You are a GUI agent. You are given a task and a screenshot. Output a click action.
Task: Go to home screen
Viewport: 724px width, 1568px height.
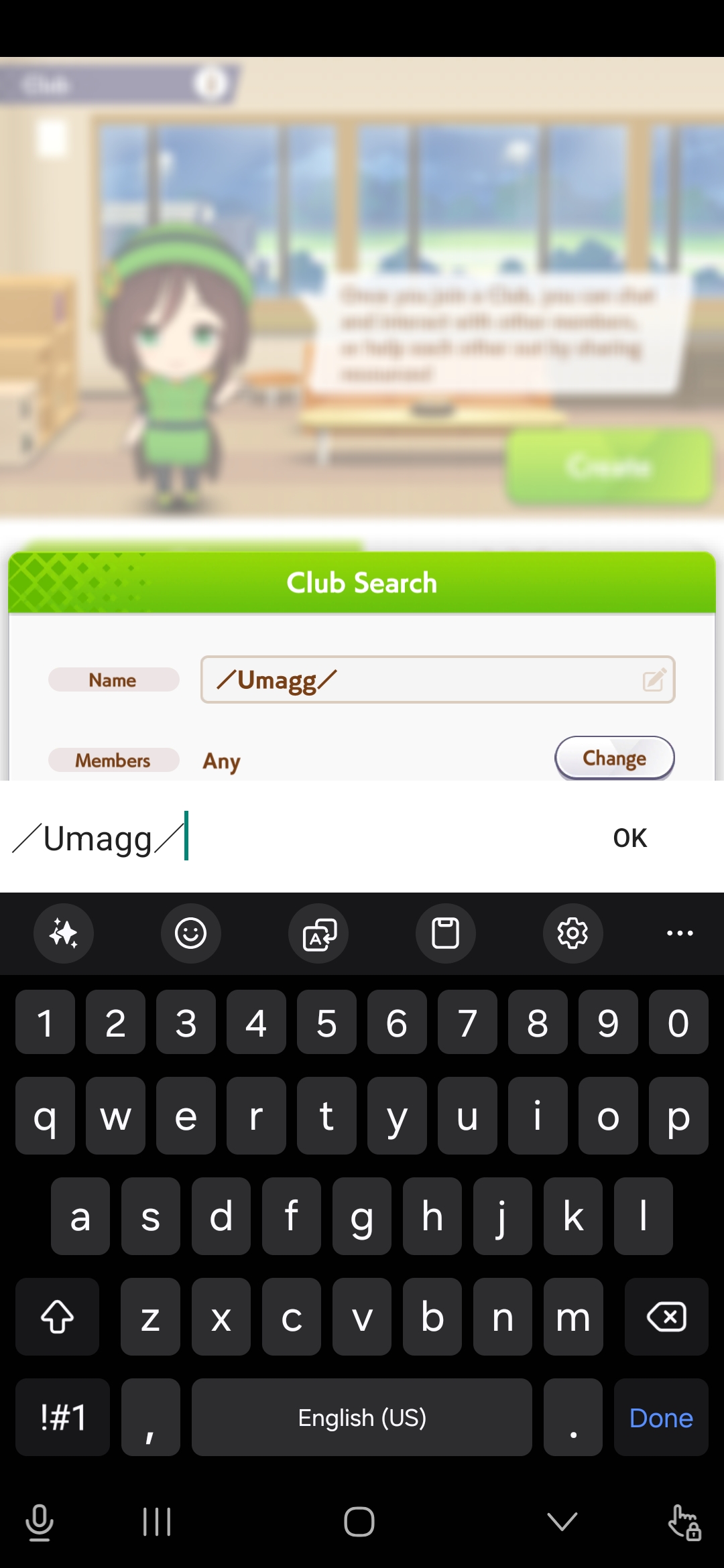click(359, 1522)
